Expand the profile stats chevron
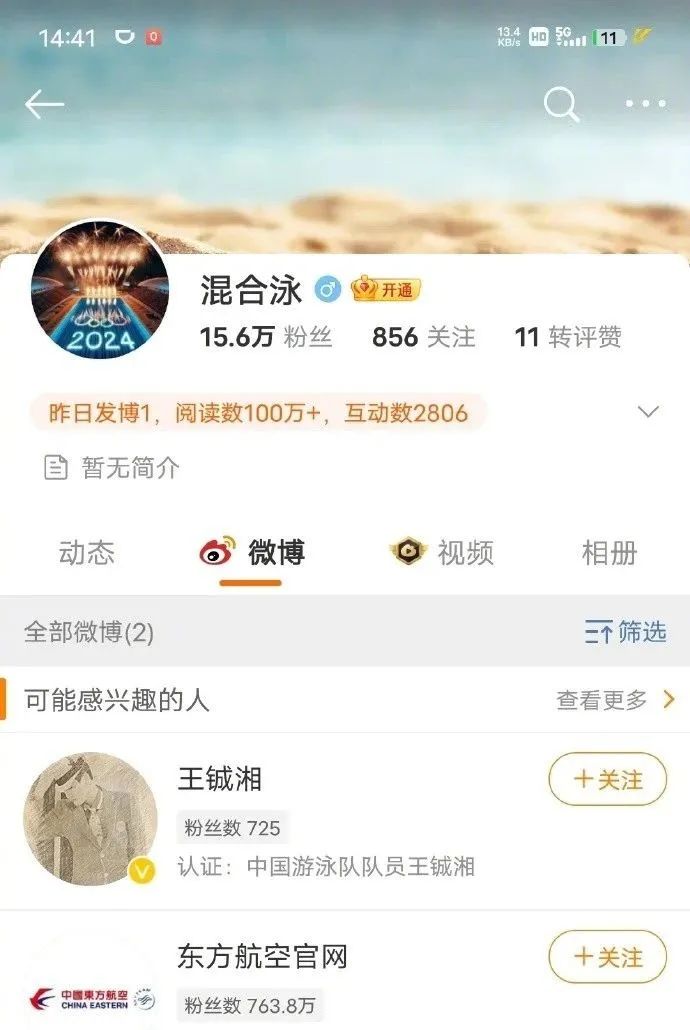The image size is (690, 1030). pyautogui.click(x=648, y=412)
